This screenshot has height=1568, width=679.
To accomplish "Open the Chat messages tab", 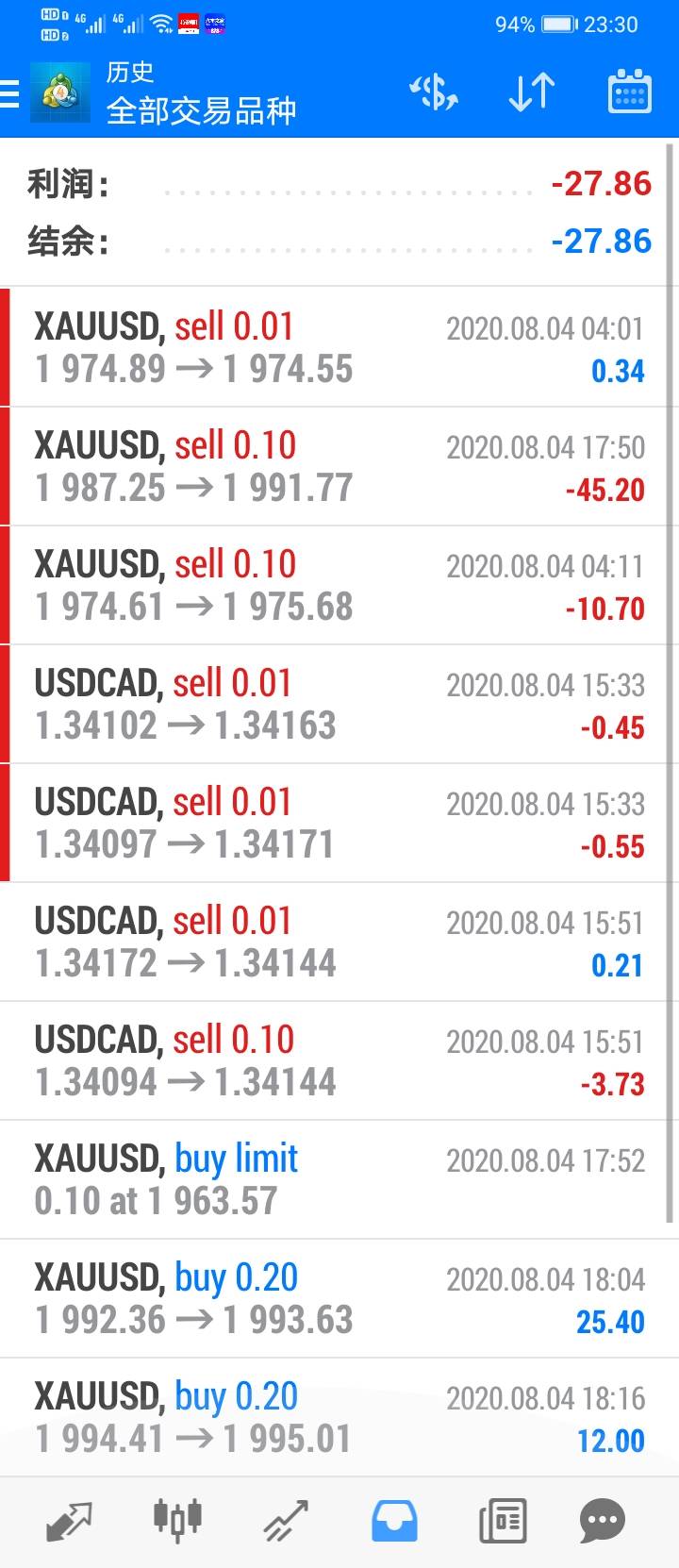I will pos(602,1520).
